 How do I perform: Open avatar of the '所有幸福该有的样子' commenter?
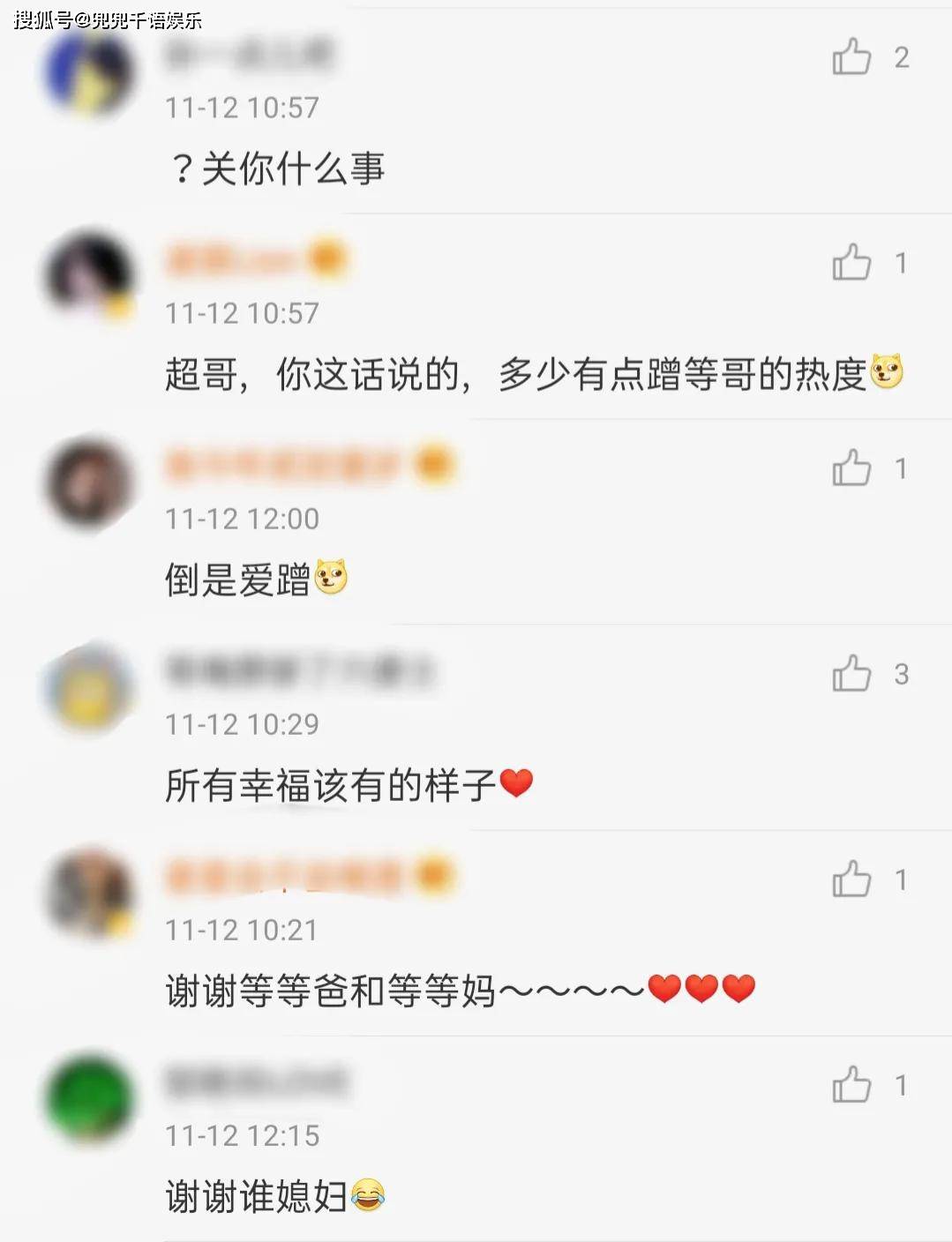pos(88,689)
